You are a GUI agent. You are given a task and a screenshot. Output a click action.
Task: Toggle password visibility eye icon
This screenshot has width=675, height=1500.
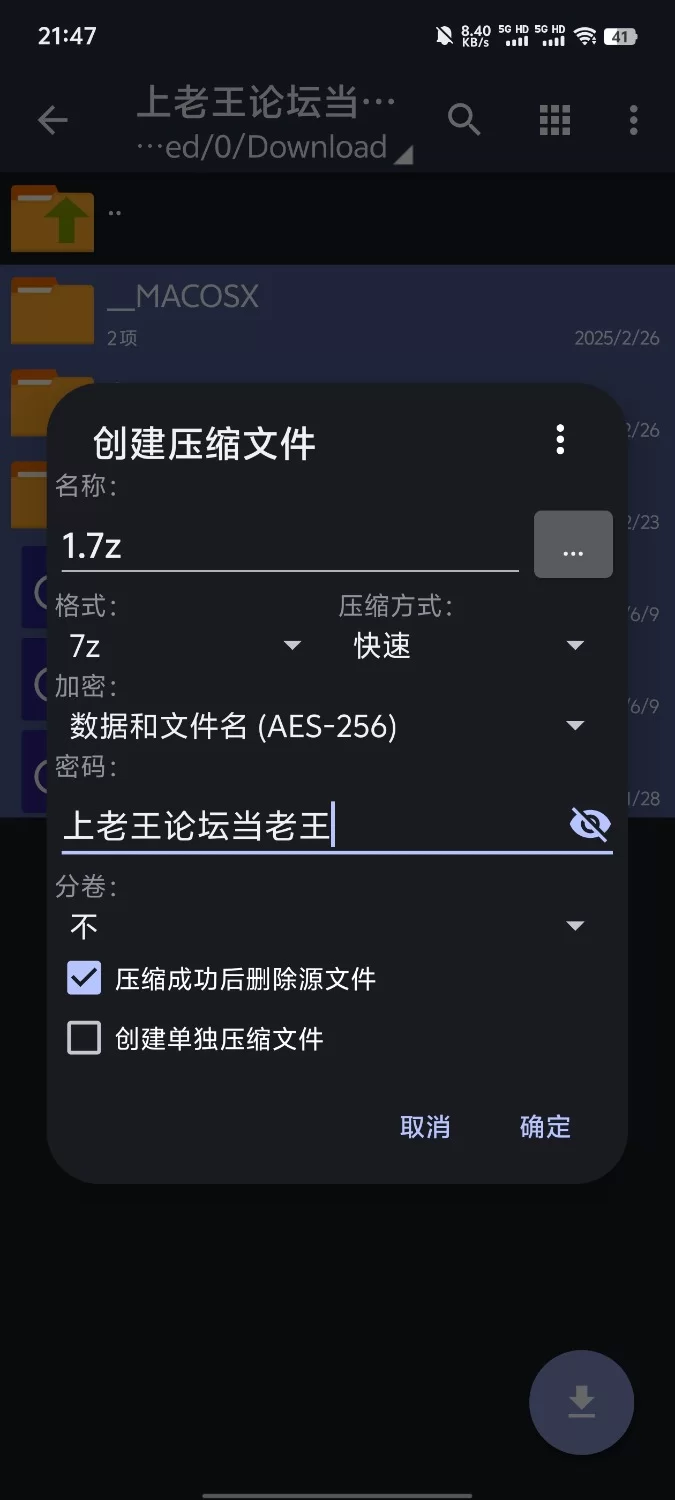[x=589, y=825]
